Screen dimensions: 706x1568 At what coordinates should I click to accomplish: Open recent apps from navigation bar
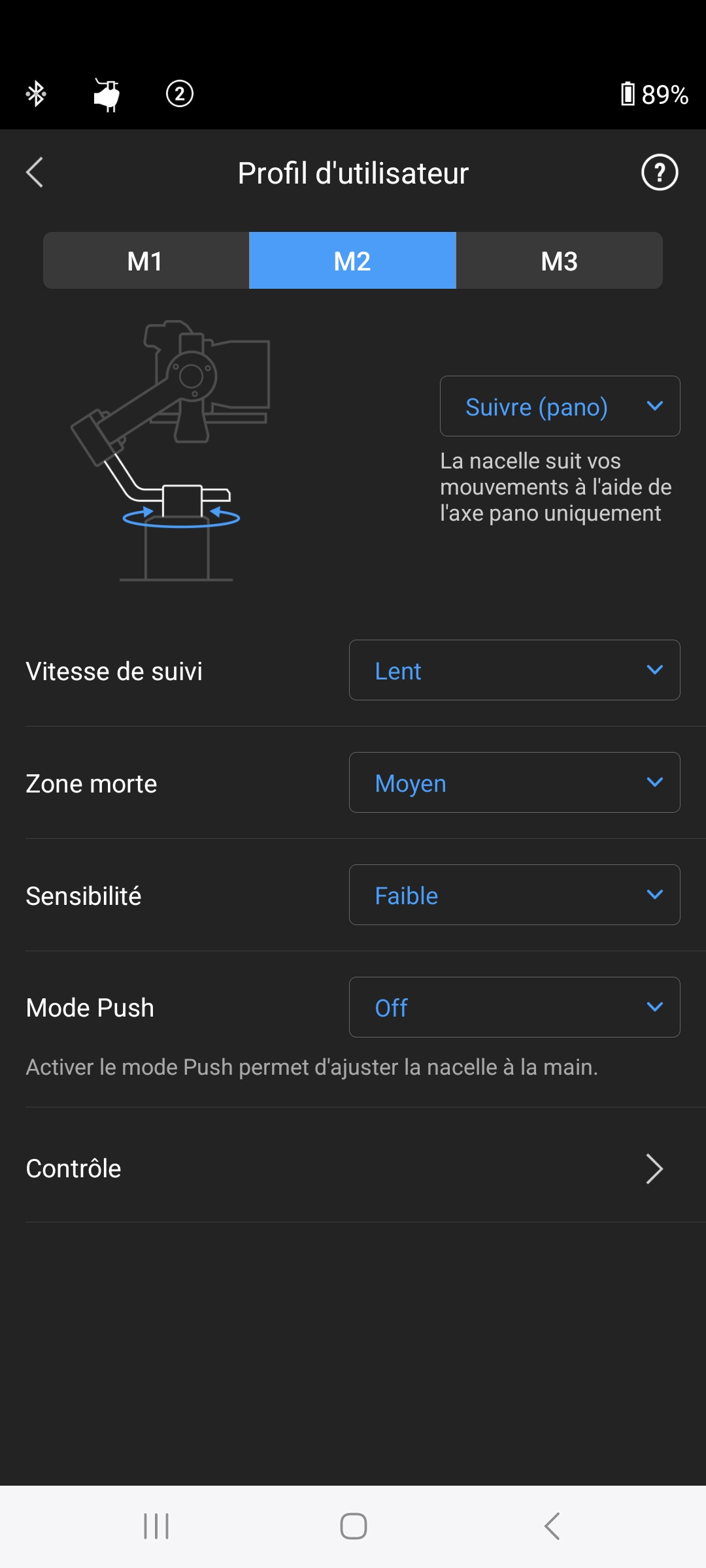point(156,1526)
